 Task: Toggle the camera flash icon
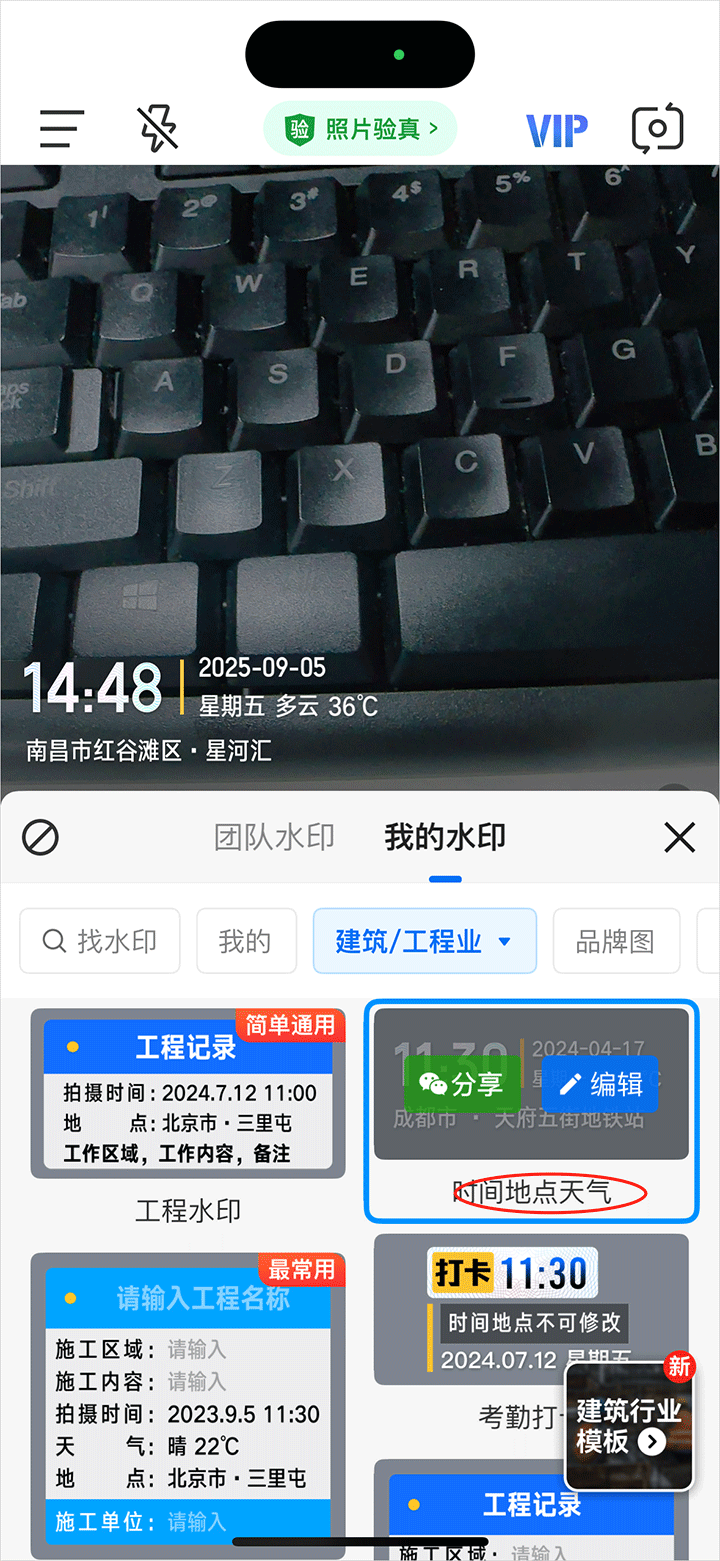click(x=157, y=129)
